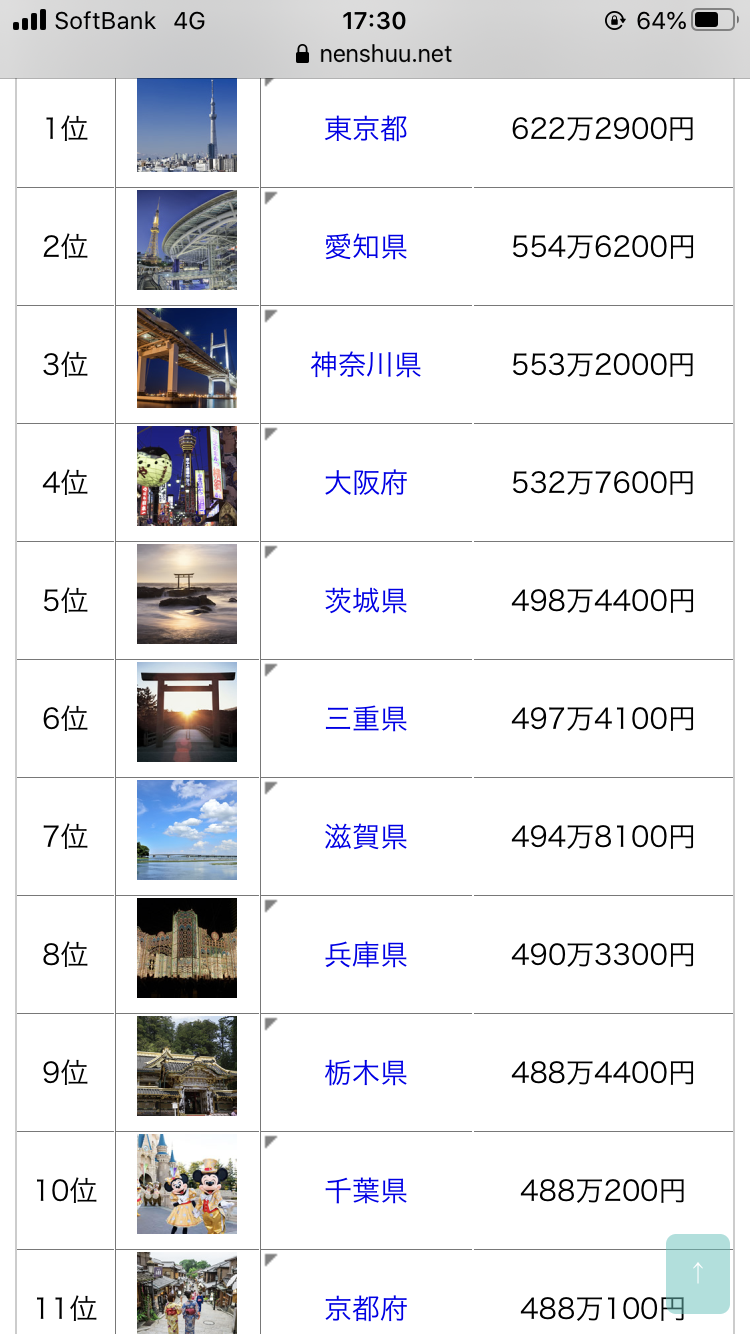Tap the Mickey Mouse Disneyland thumbnail

[187, 1185]
